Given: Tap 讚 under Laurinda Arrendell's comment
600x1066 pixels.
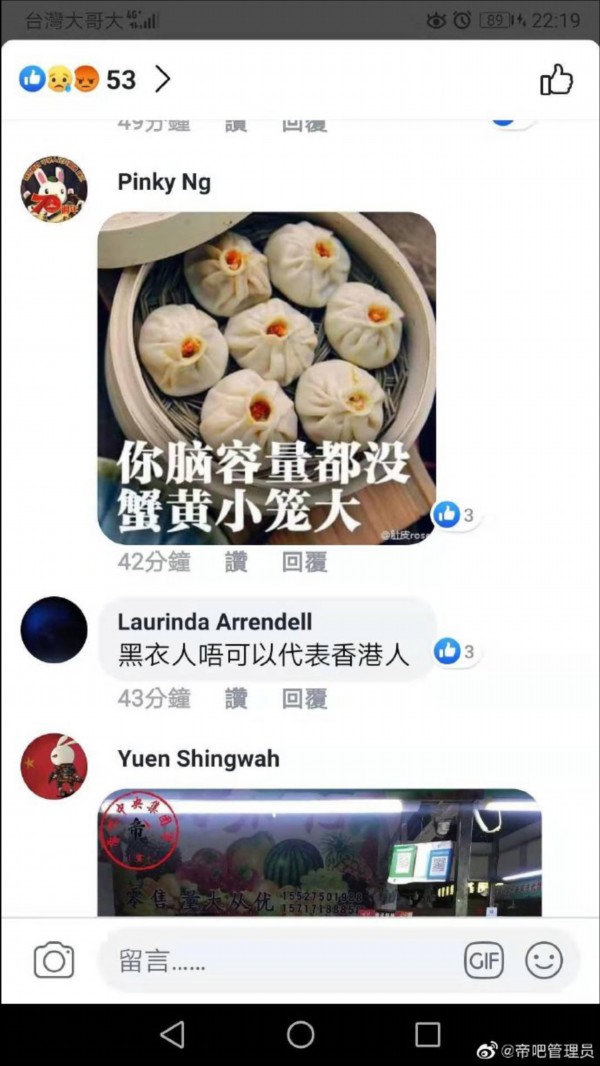Looking at the screenshot, I should point(236,698).
